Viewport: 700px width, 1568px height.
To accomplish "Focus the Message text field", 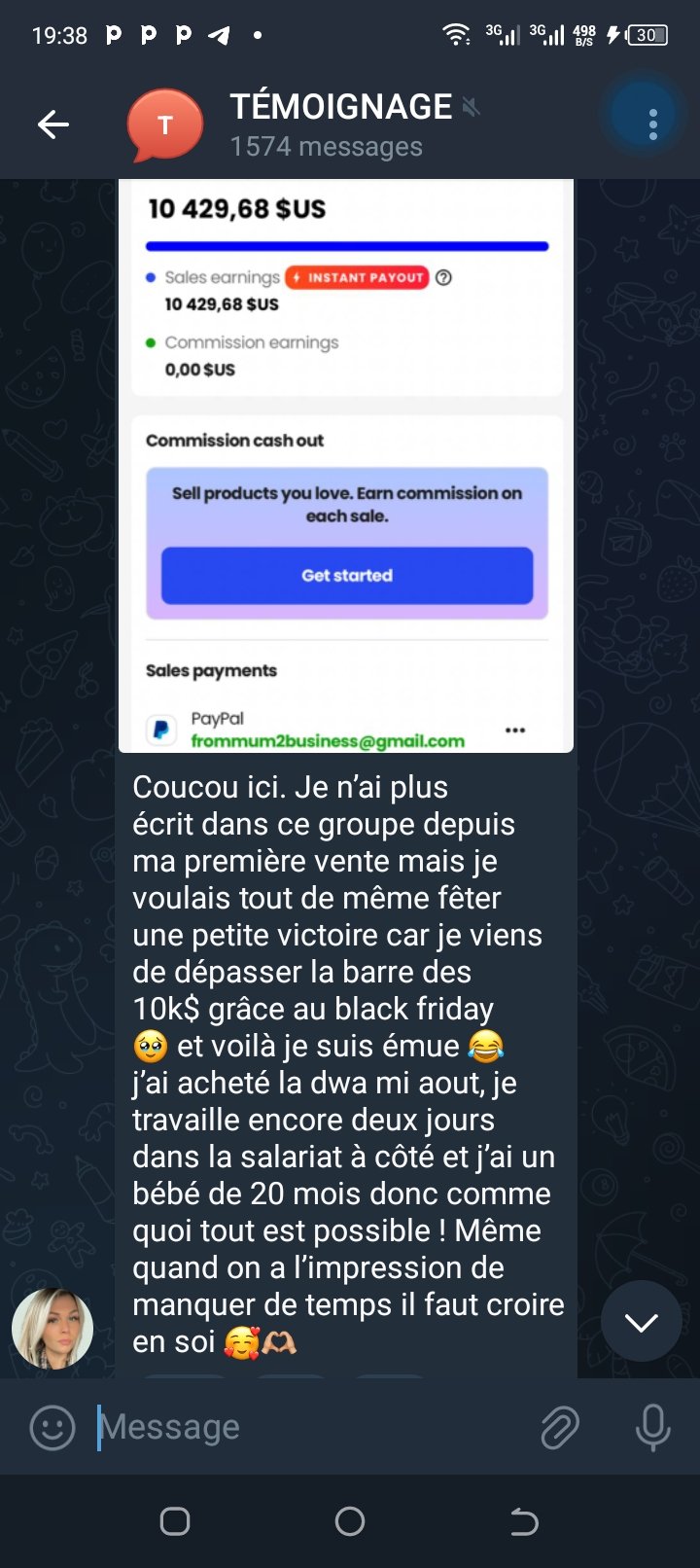I will [x=311, y=1427].
